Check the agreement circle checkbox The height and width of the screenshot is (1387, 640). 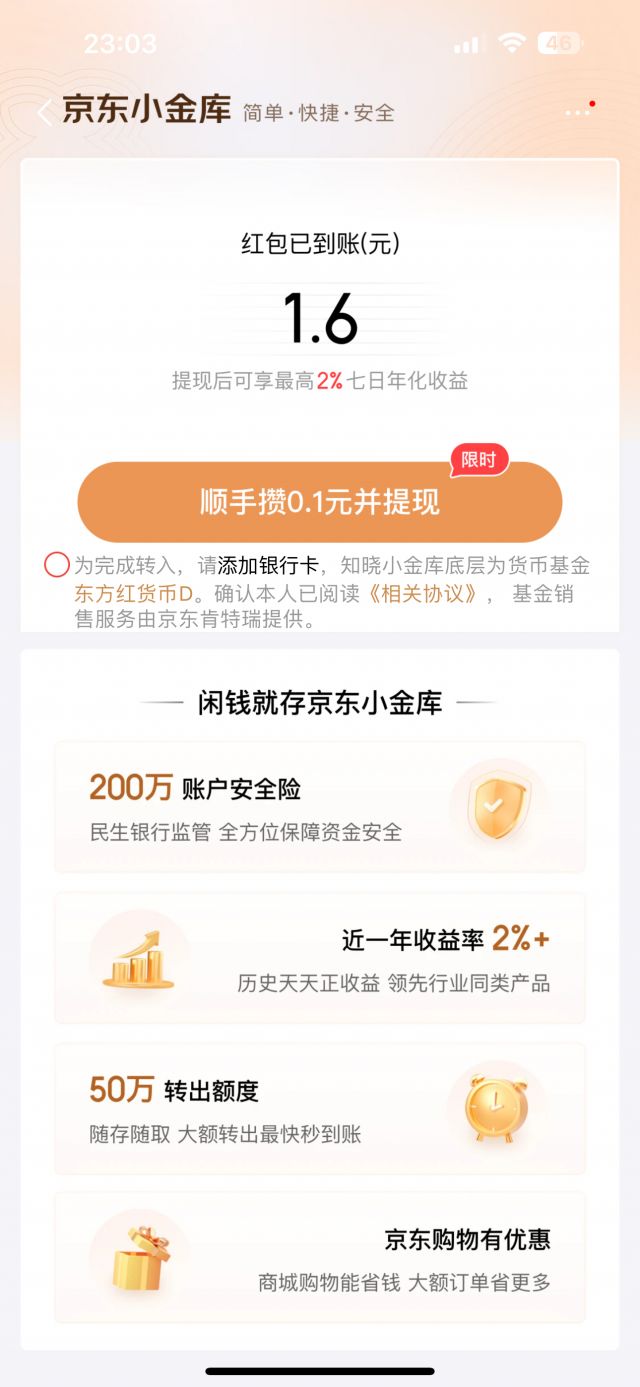point(57,565)
